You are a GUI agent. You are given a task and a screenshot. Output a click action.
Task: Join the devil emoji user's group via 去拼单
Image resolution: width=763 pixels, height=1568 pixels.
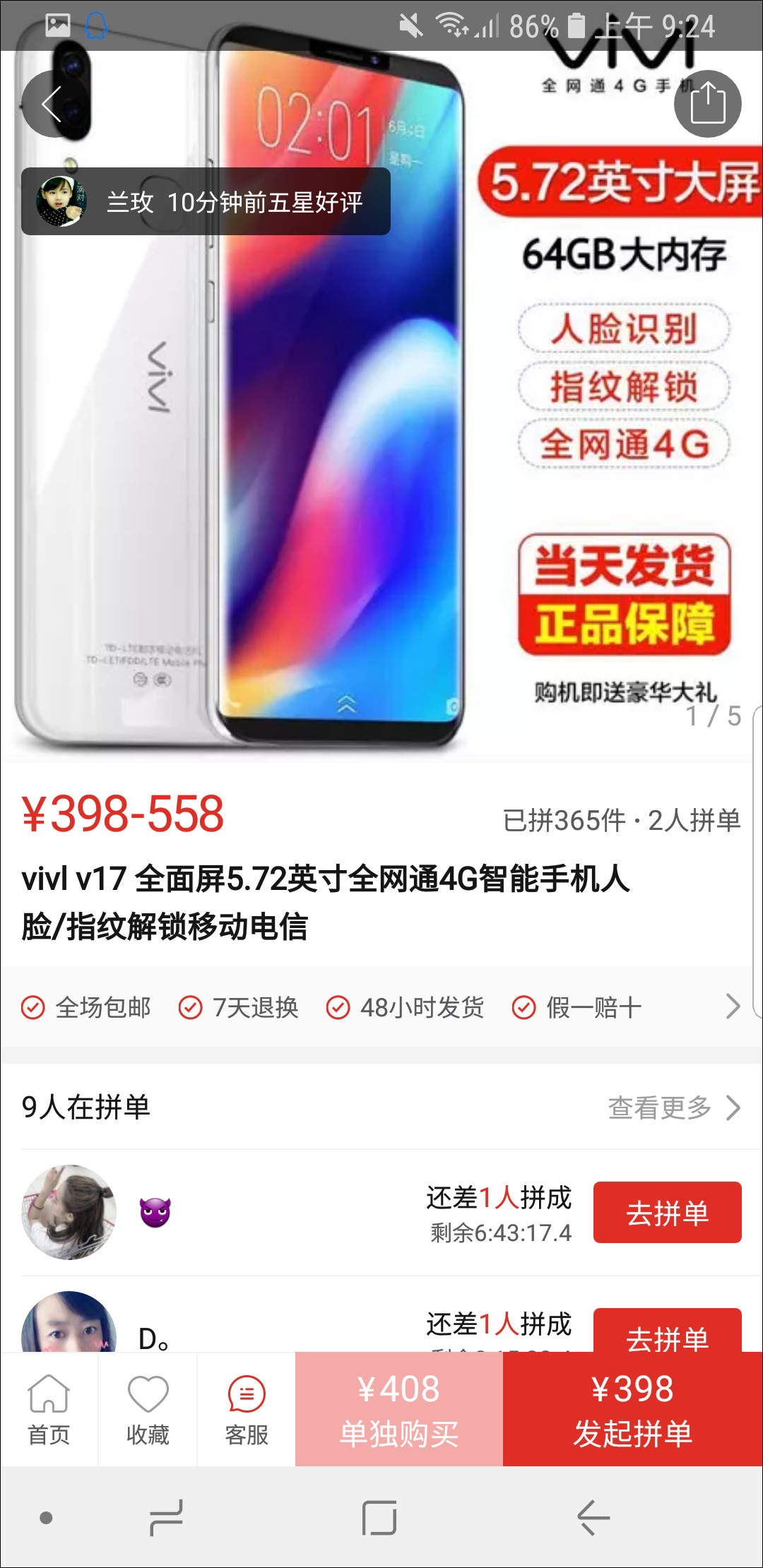click(667, 1213)
